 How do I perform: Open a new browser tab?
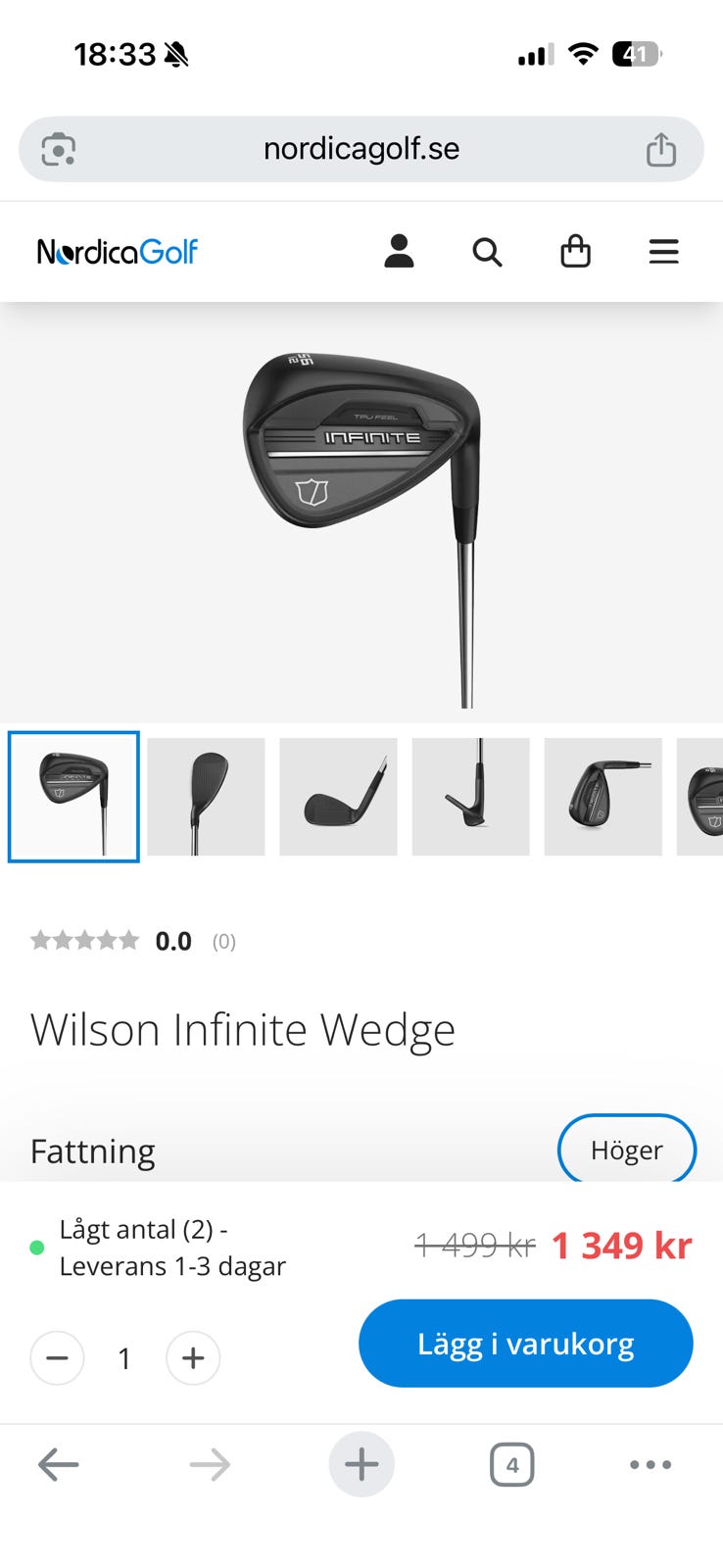click(x=361, y=1465)
